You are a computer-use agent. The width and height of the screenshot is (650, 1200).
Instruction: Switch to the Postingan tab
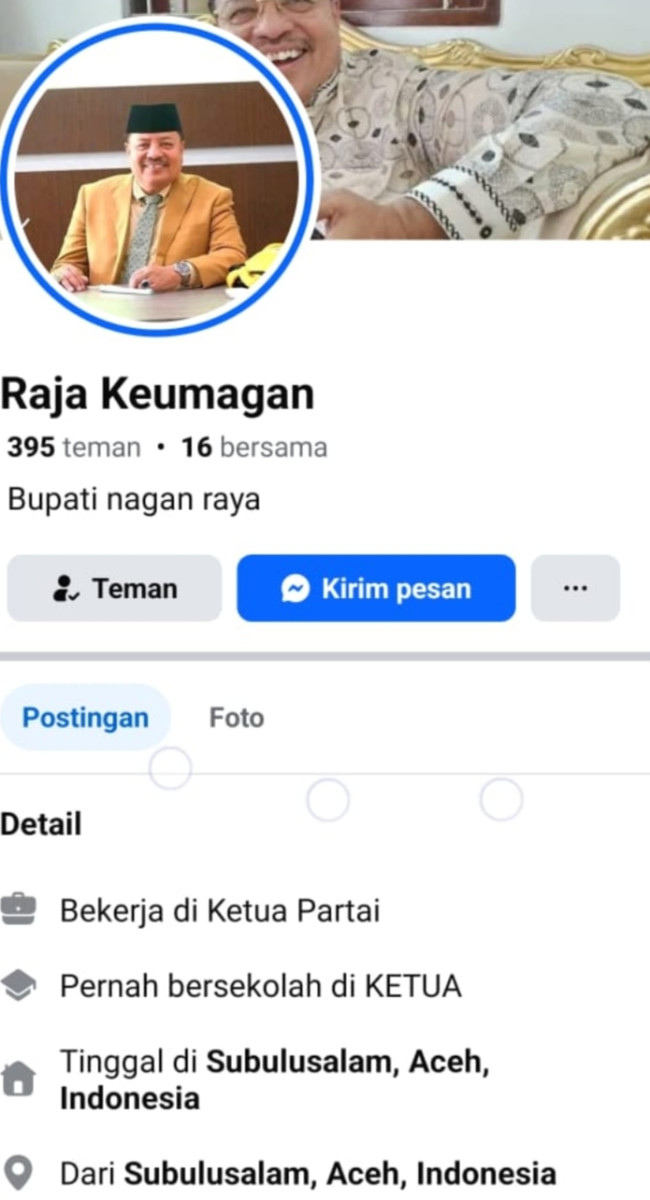[85, 718]
